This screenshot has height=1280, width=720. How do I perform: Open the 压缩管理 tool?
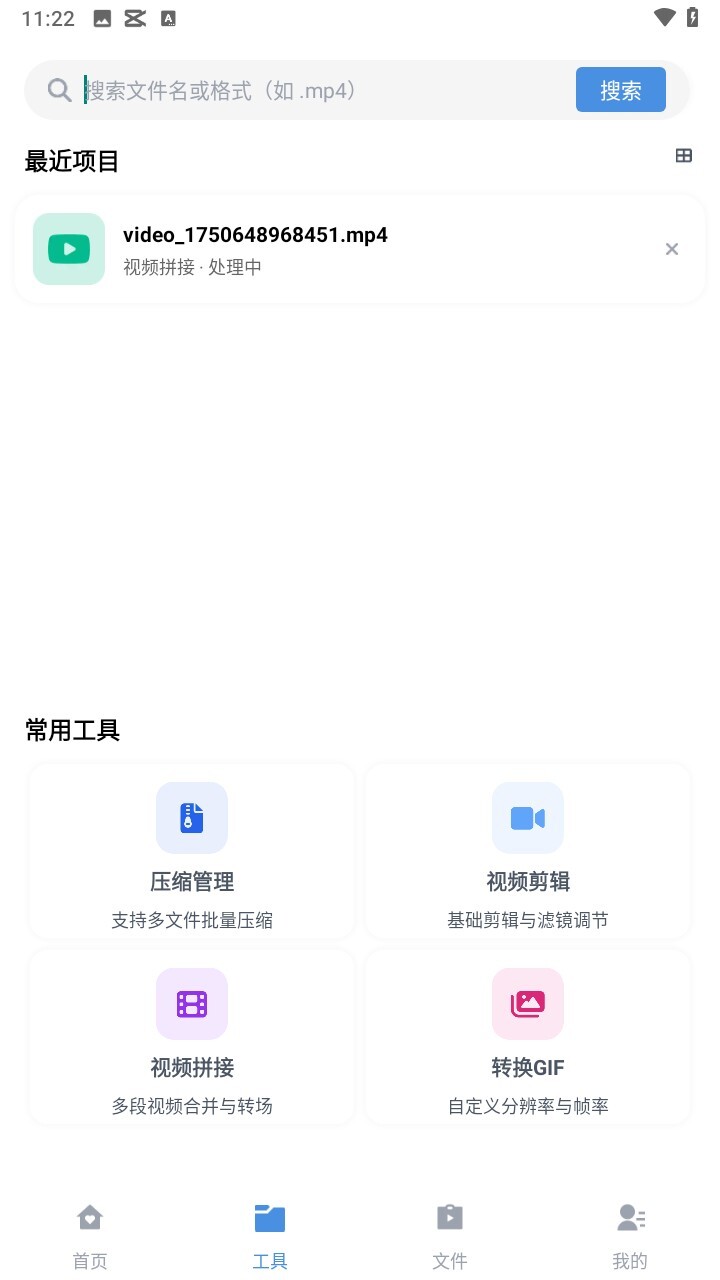click(192, 851)
